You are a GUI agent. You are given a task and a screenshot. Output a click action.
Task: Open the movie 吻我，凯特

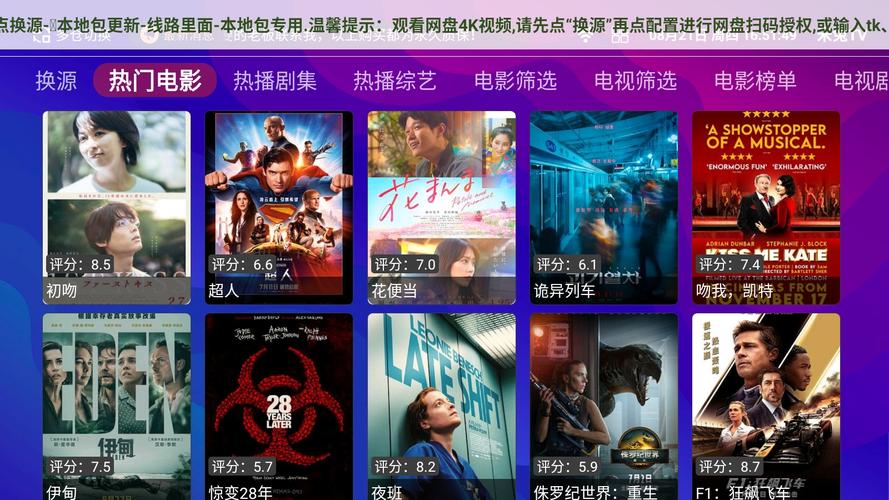[x=765, y=205]
